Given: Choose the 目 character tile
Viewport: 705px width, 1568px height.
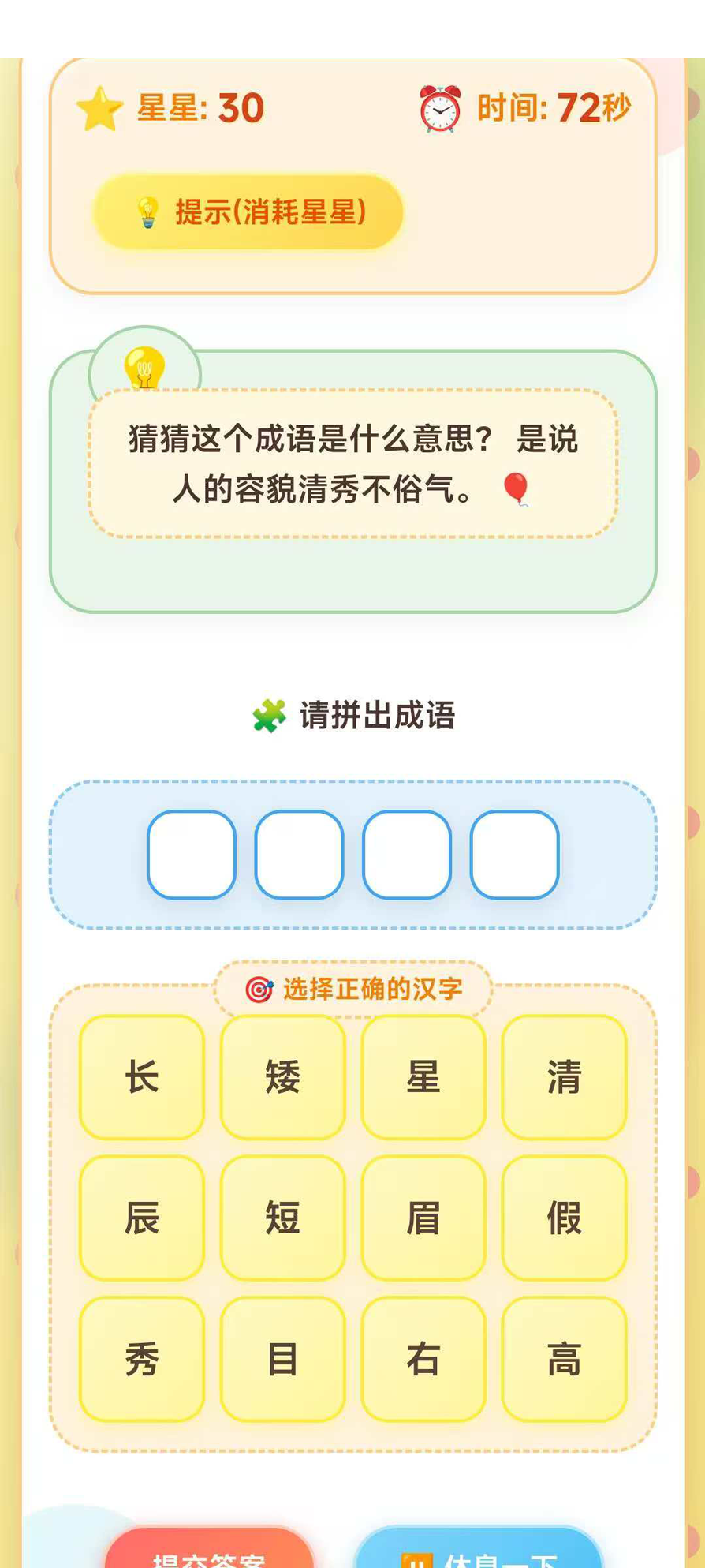Looking at the screenshot, I should (x=282, y=1359).
